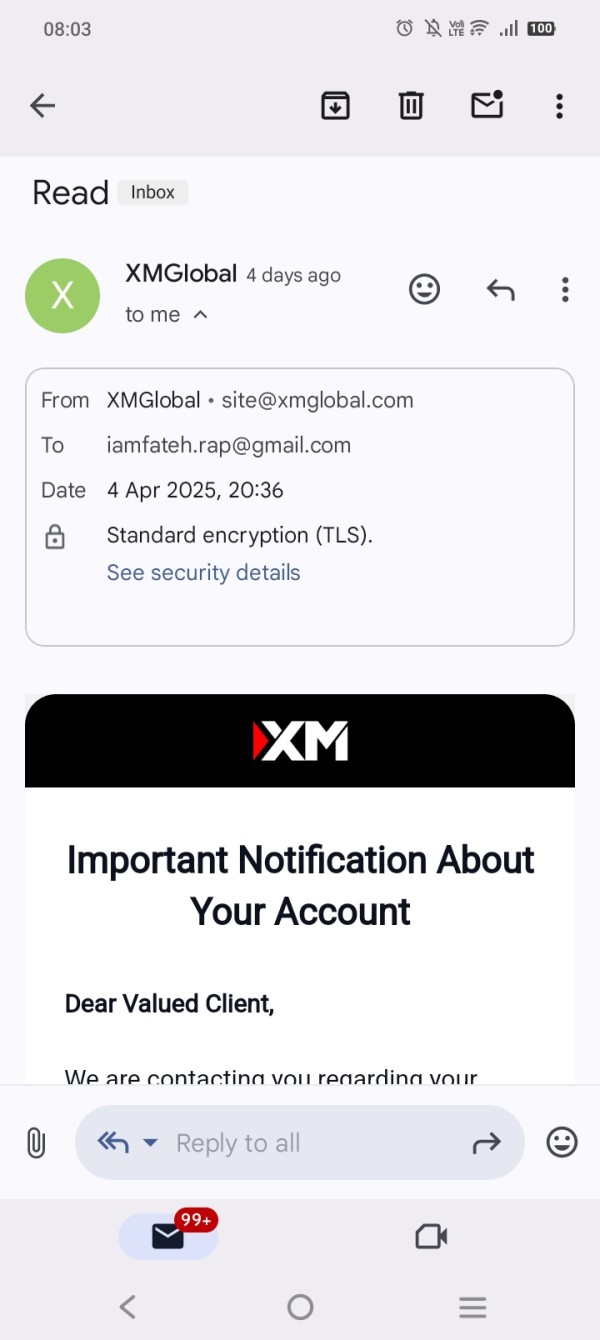Forward this email using the arrow
Screen dimensions: 600x1340
click(x=486, y=1143)
